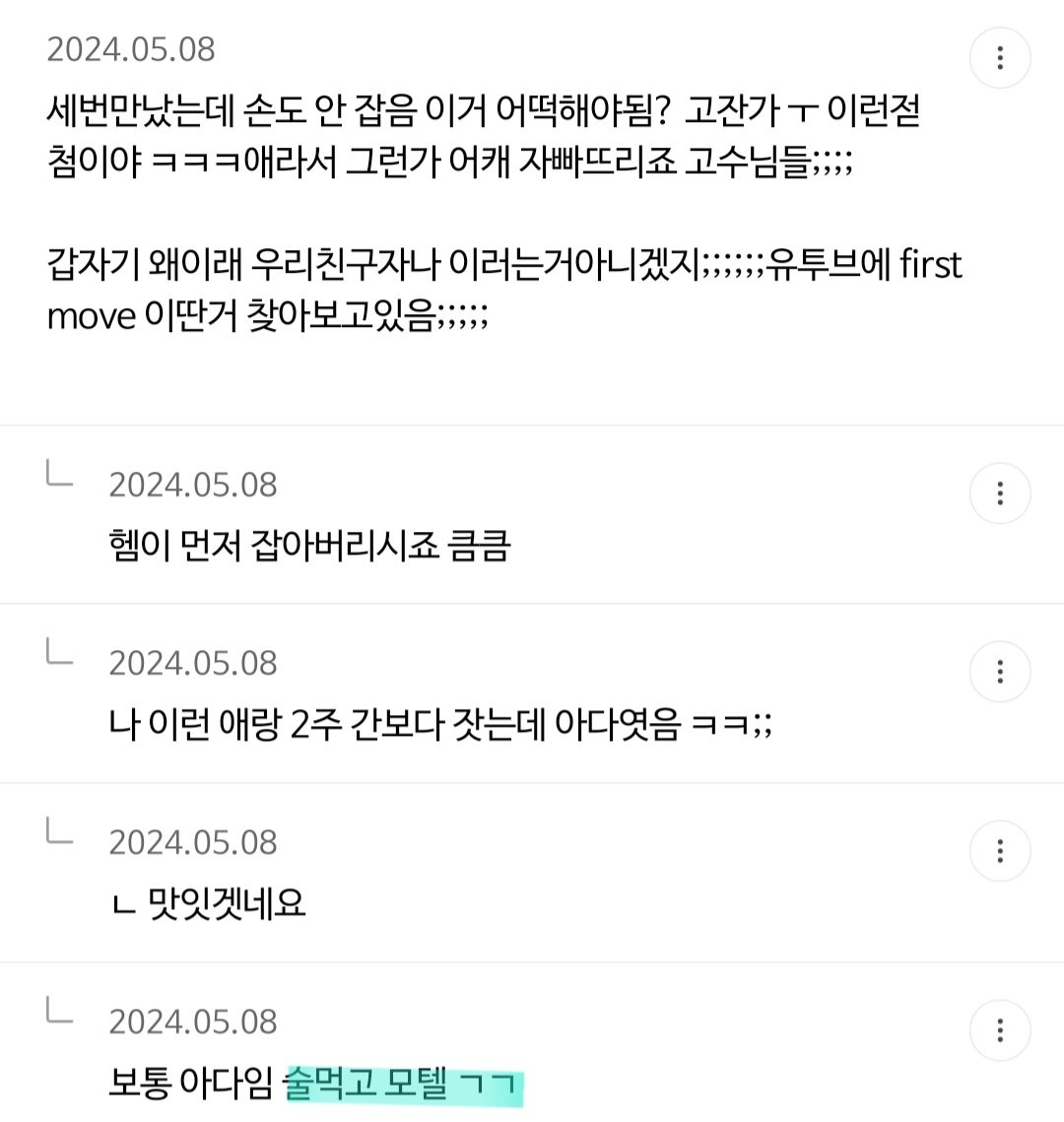The height and width of the screenshot is (1122, 1064).
Task: Select the first comment's date label
Action: 194,484
